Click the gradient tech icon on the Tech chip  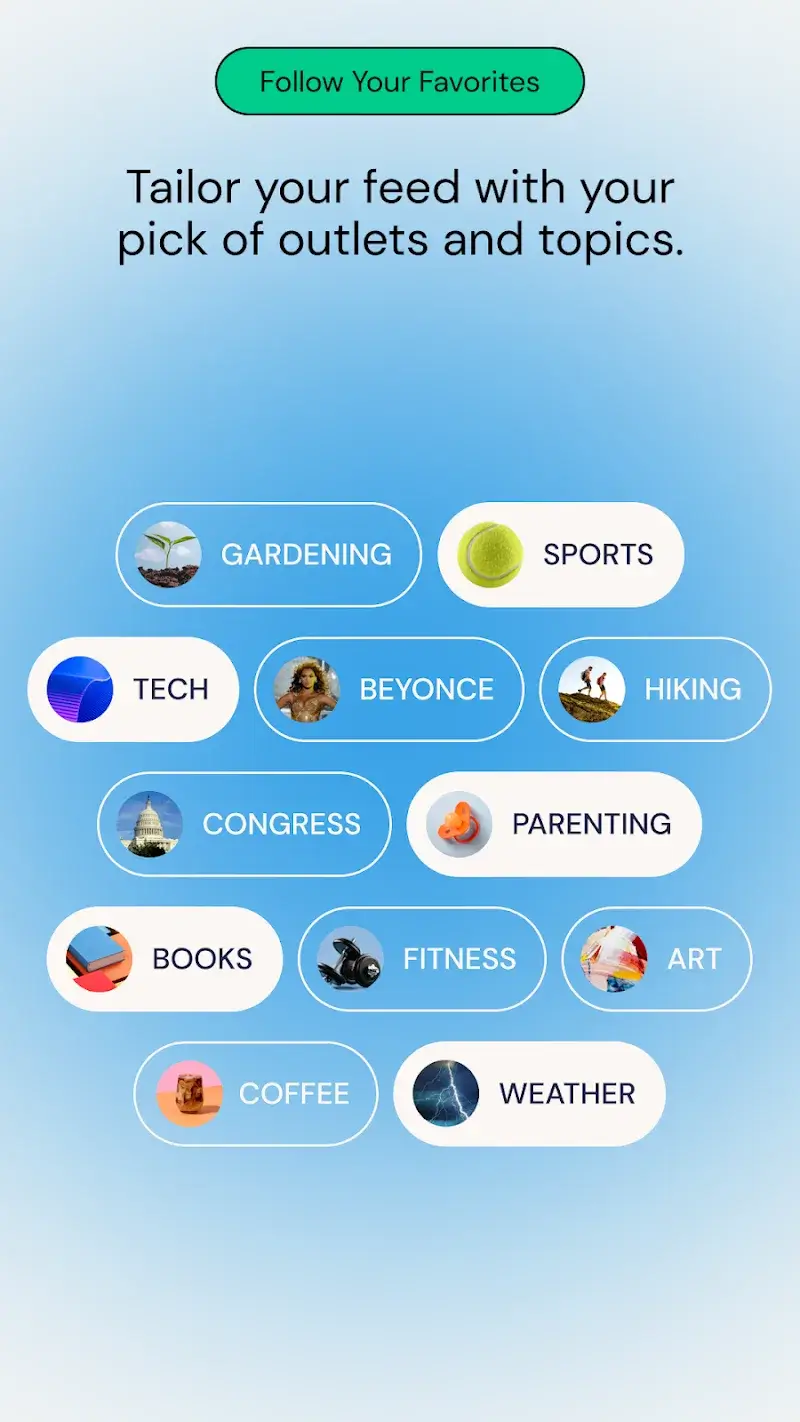(80, 689)
